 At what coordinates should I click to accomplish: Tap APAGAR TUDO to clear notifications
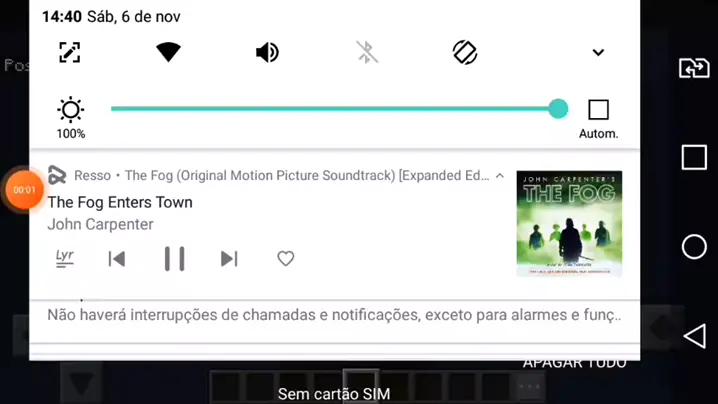click(x=574, y=362)
